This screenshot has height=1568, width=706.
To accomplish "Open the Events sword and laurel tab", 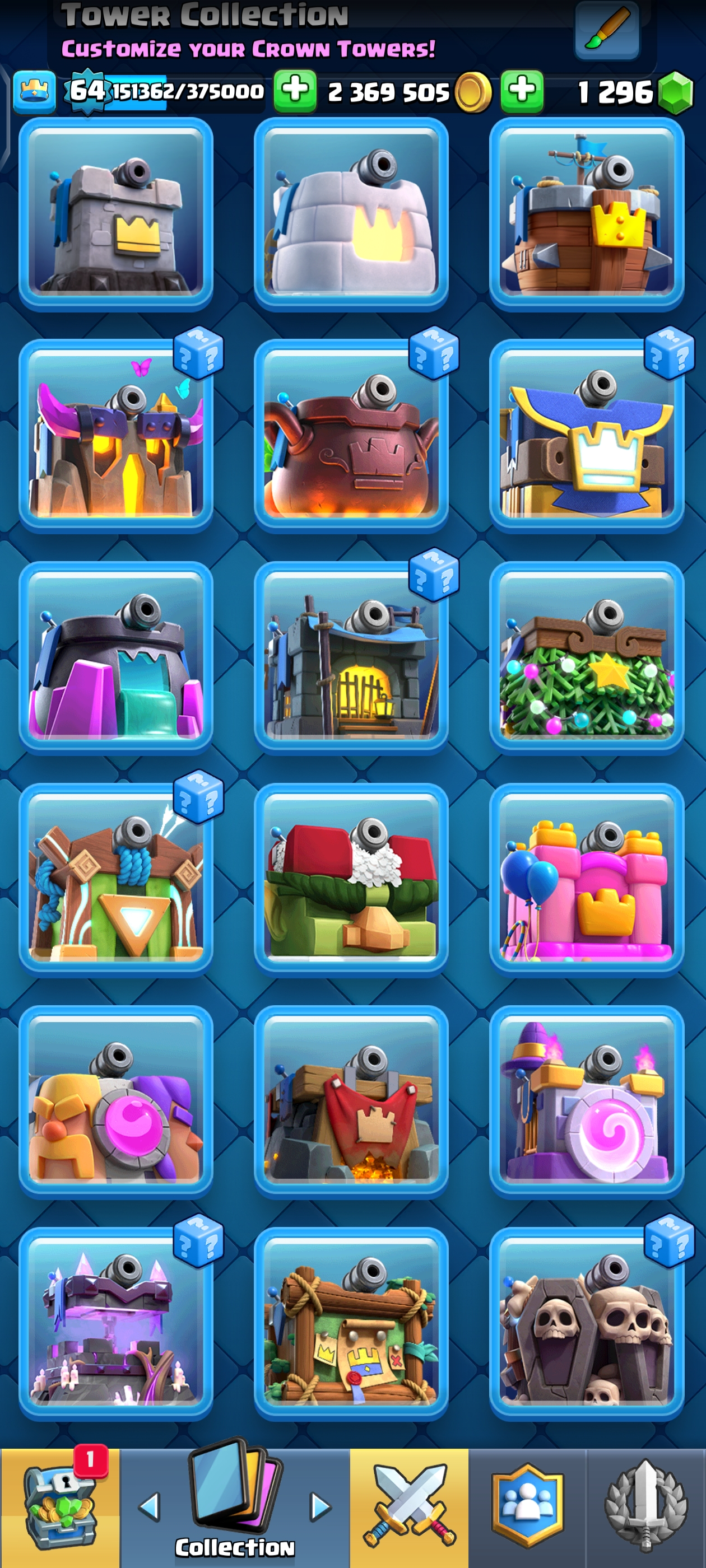I will click(x=645, y=1506).
